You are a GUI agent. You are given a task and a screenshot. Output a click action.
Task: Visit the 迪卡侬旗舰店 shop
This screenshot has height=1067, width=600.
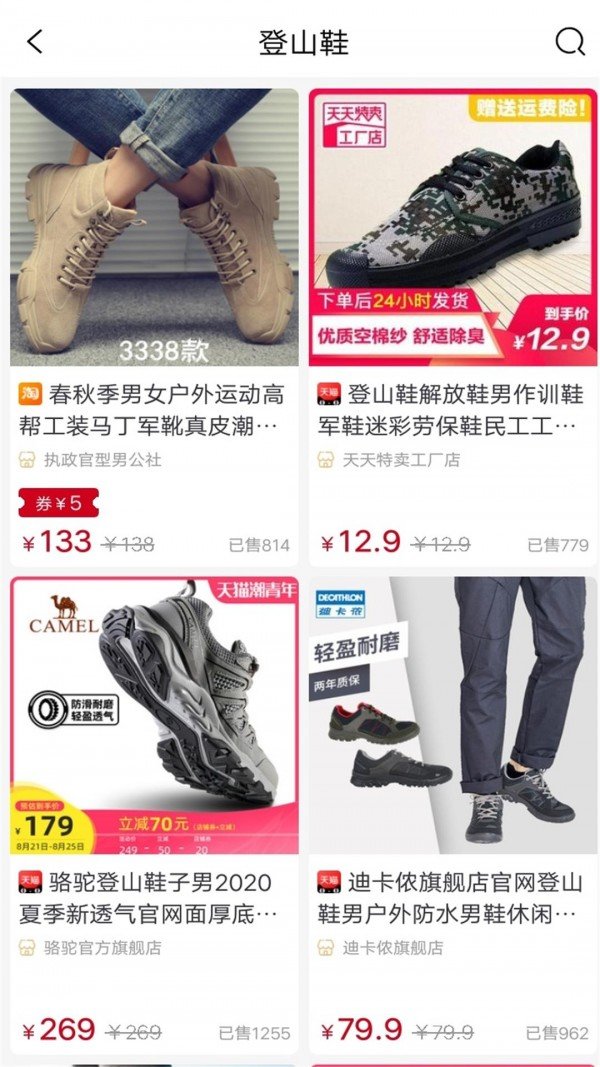[392, 947]
